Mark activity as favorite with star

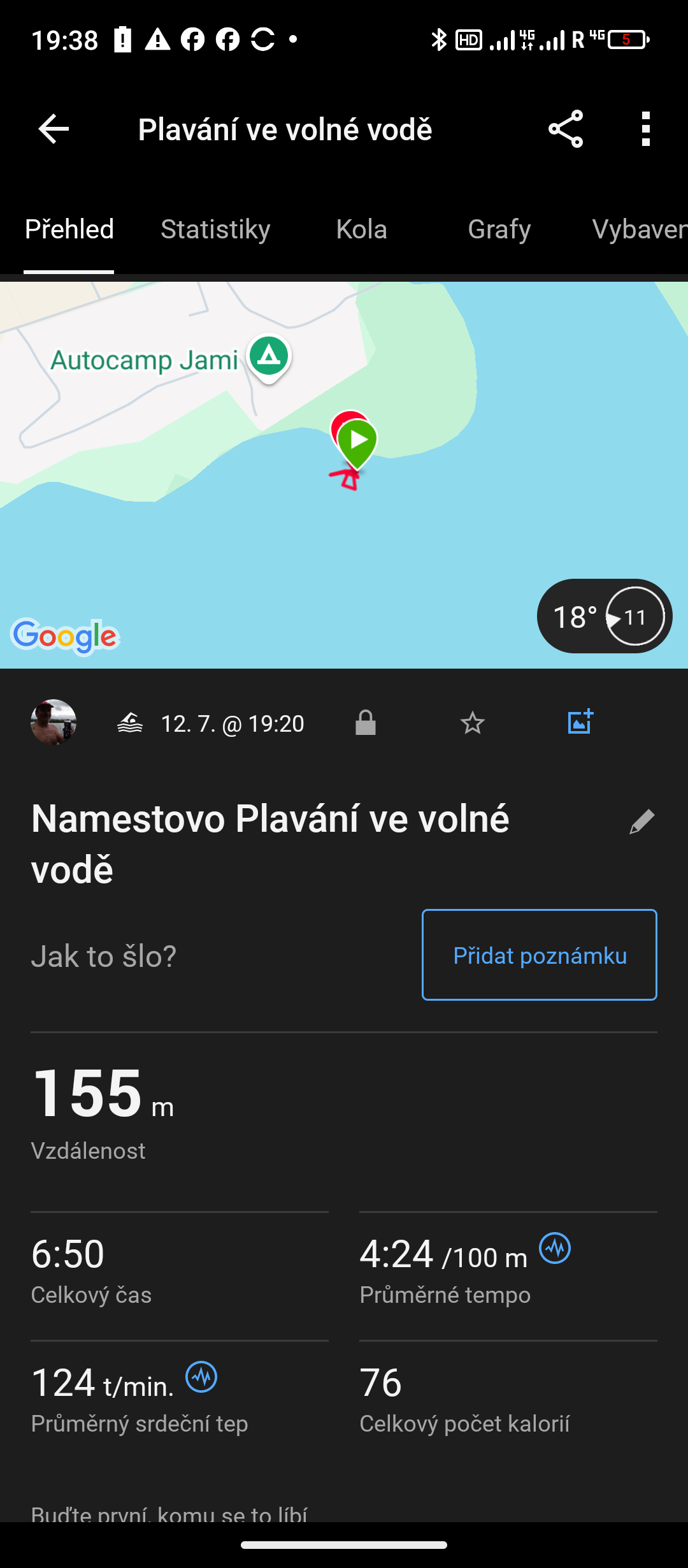pos(472,723)
